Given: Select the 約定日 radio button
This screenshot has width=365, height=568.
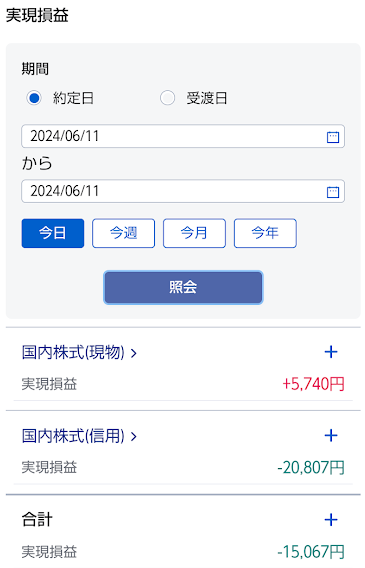Looking at the screenshot, I should 34,98.
